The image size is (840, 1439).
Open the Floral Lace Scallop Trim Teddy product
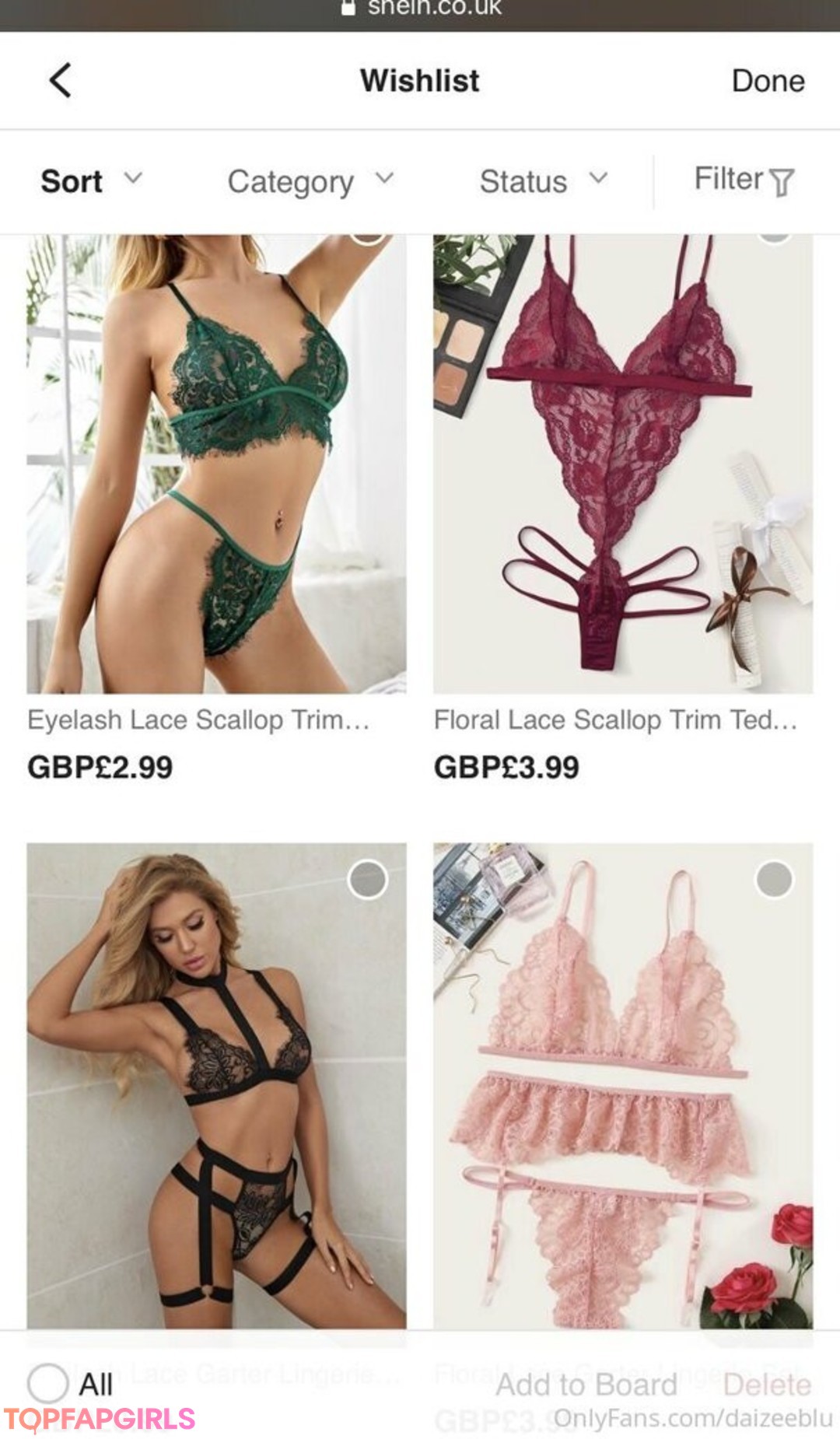pyautogui.click(x=622, y=464)
